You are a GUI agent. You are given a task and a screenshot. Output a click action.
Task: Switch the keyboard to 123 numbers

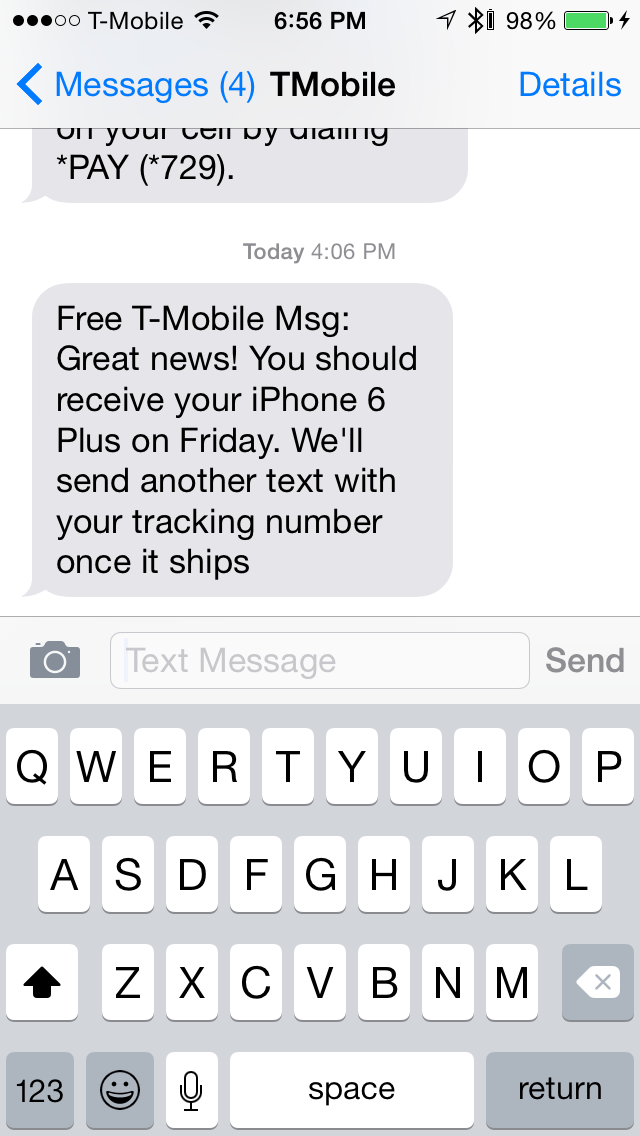[40, 1090]
